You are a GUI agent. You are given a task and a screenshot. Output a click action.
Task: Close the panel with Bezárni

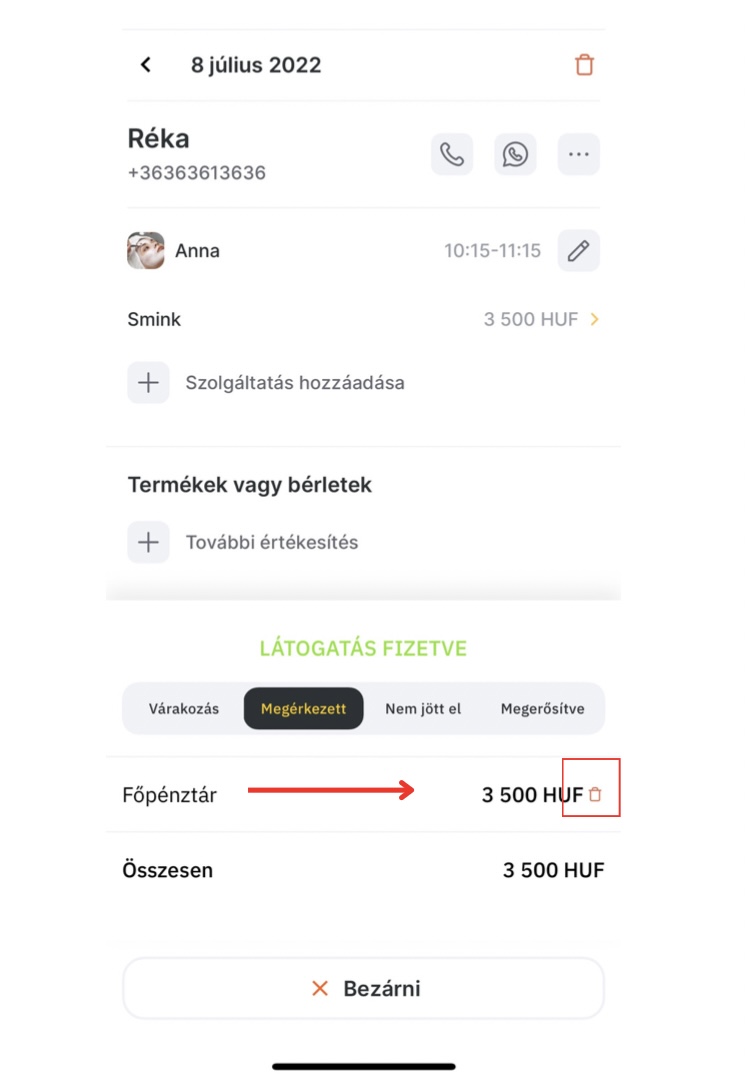pos(363,989)
